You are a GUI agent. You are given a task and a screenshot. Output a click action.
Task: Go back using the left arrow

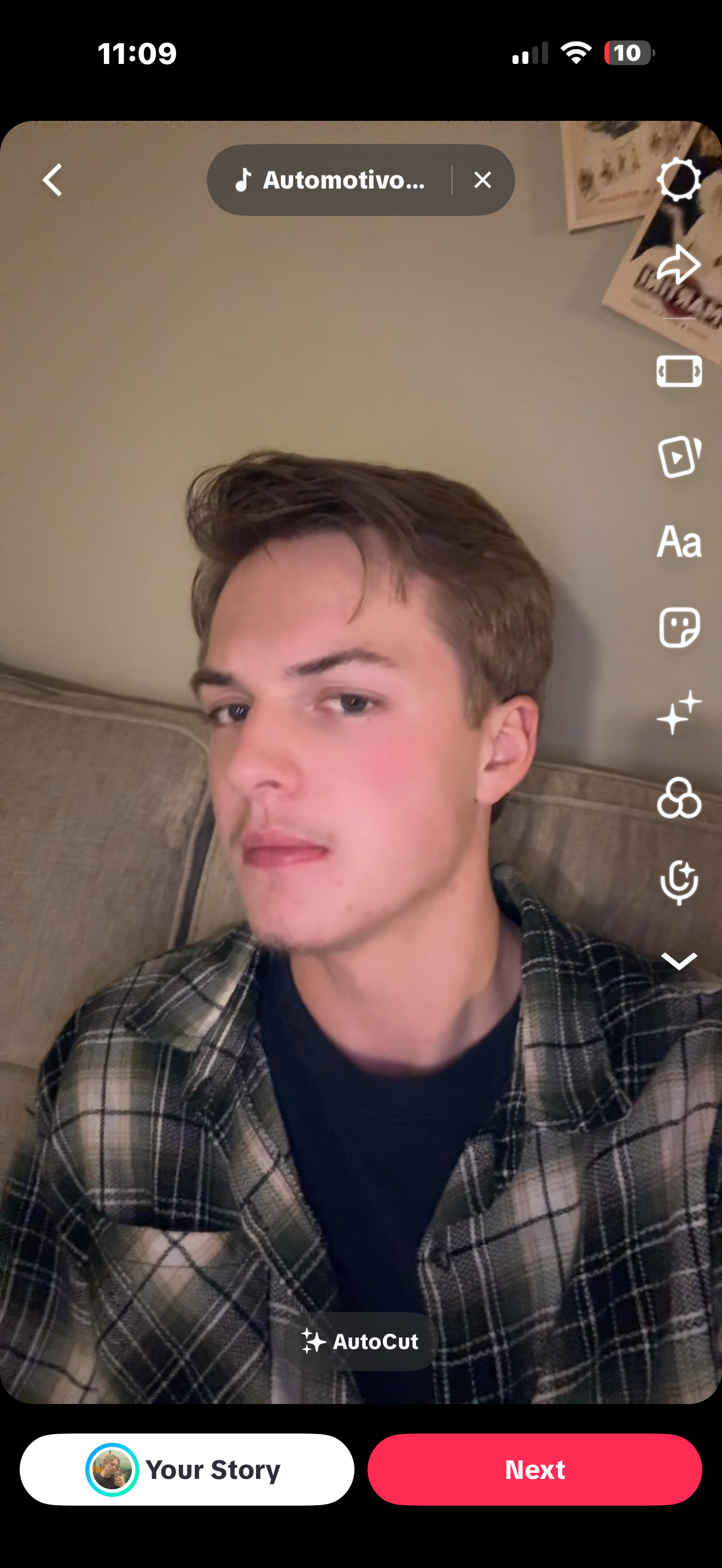point(53,180)
